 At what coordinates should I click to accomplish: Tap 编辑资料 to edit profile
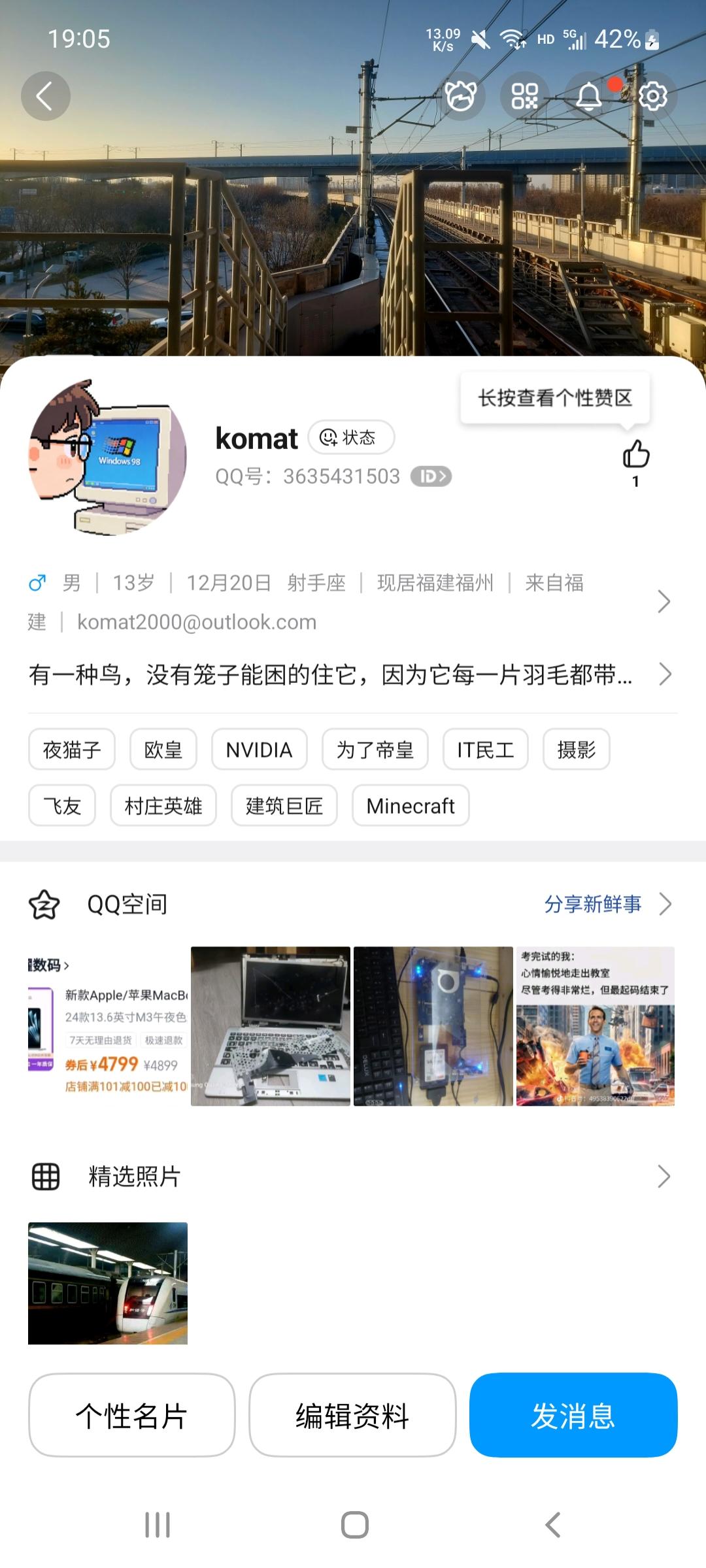(352, 1415)
